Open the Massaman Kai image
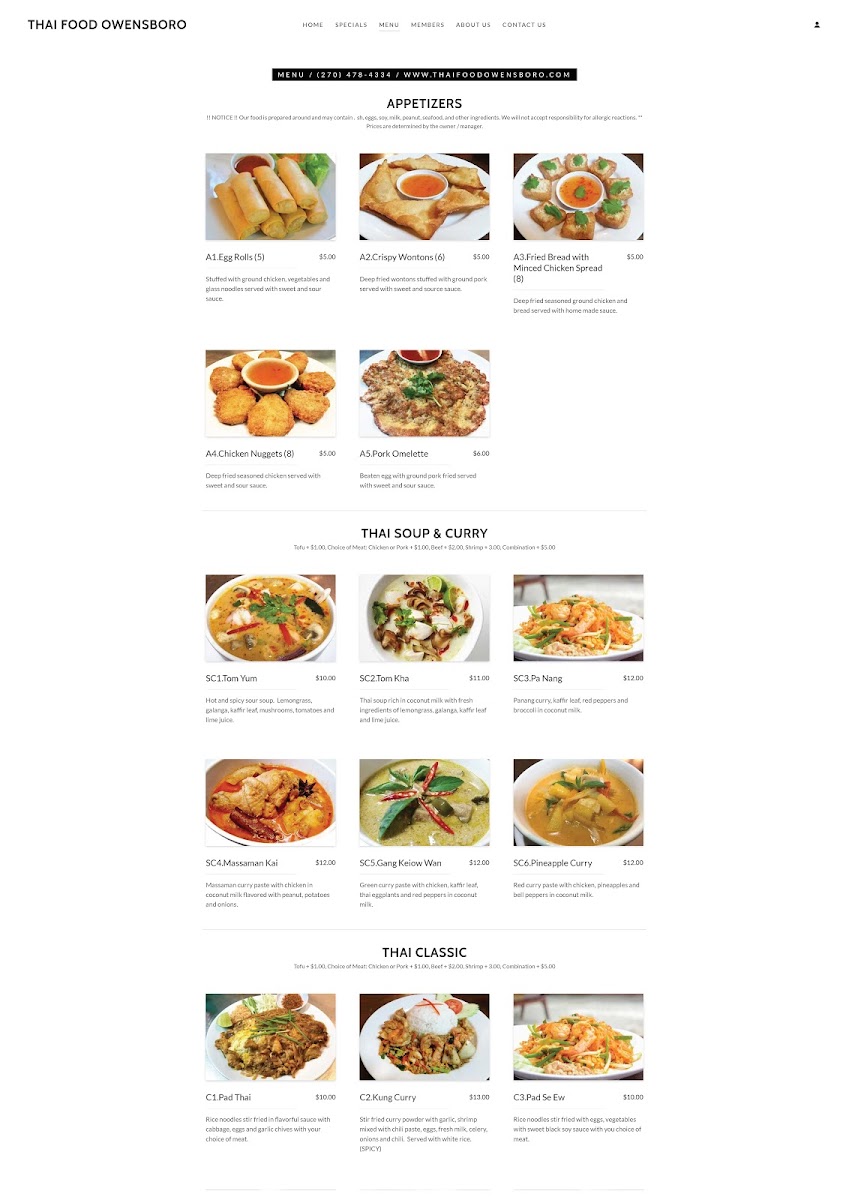Viewport: 849px width, 1200px height. [270, 802]
